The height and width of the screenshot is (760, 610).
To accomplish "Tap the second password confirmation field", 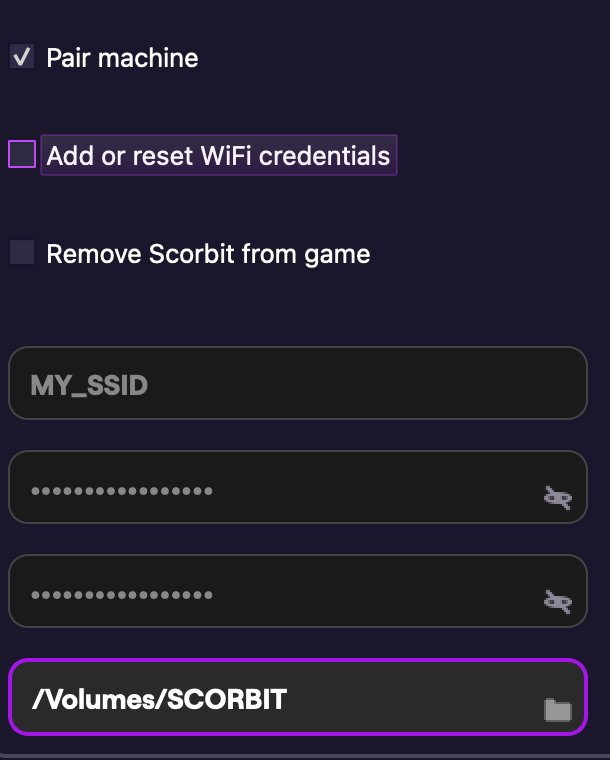I will 270,592.
